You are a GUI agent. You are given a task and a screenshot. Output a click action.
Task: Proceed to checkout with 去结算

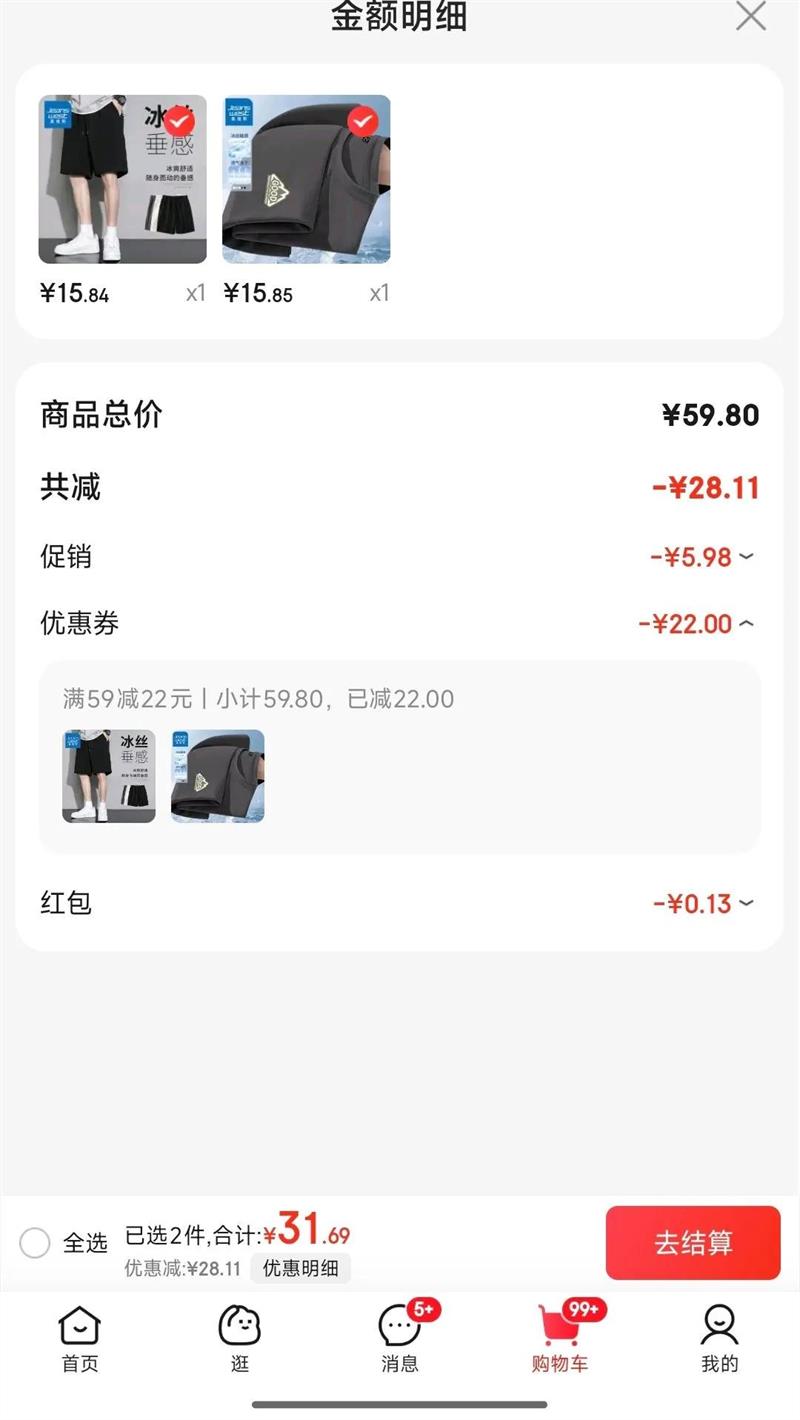pos(693,1243)
